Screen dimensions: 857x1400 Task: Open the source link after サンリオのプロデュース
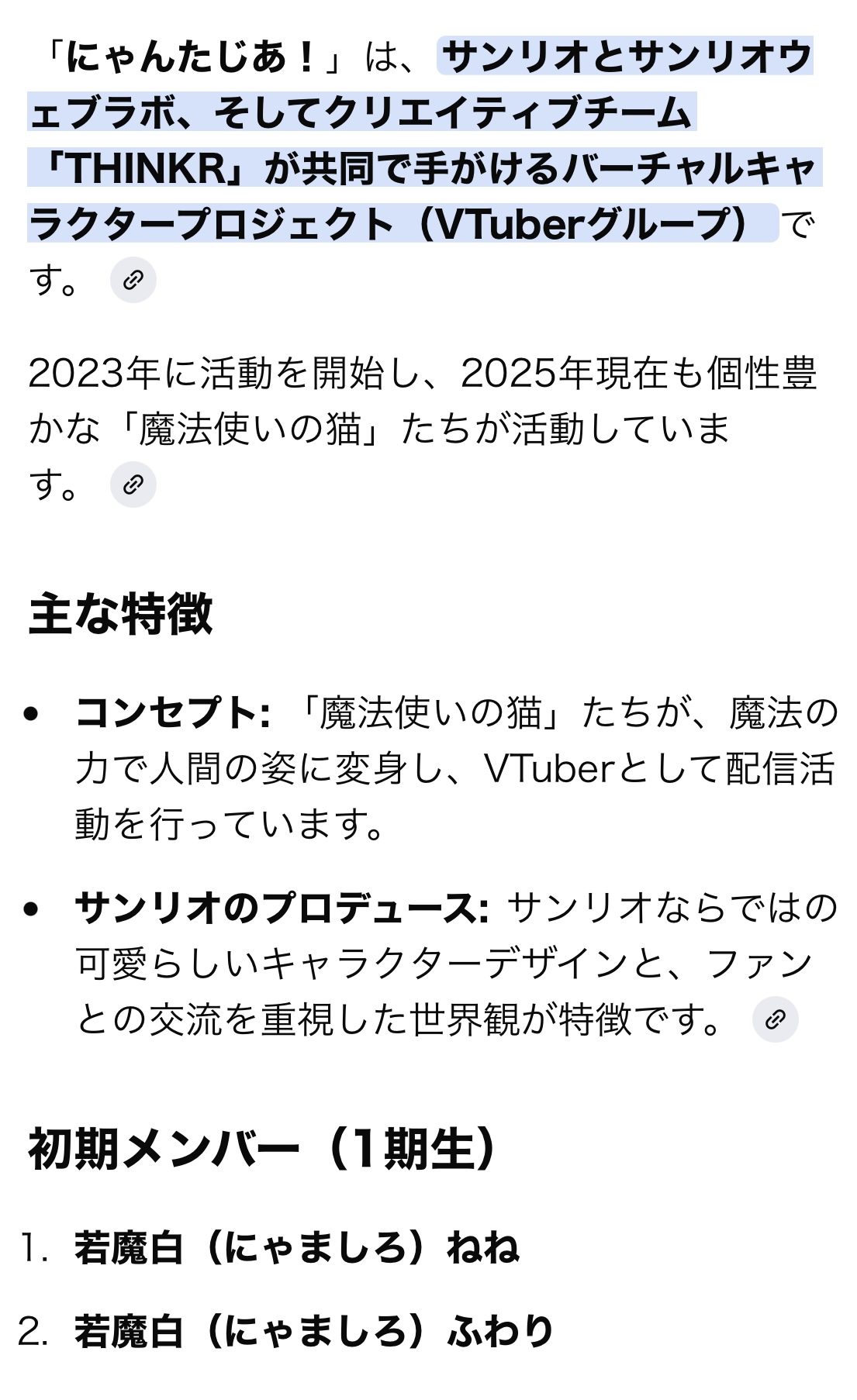click(x=775, y=1019)
